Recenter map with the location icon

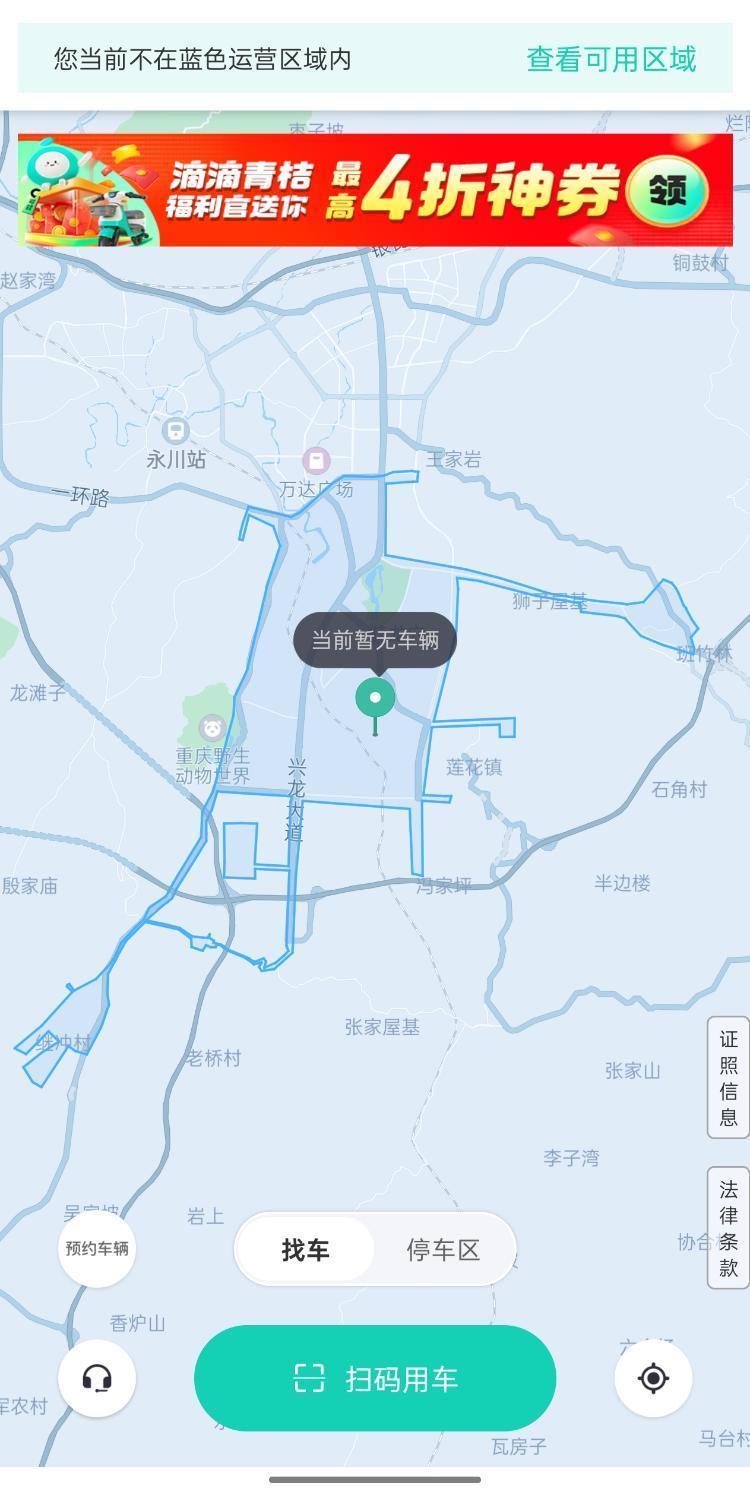pyautogui.click(x=653, y=1379)
